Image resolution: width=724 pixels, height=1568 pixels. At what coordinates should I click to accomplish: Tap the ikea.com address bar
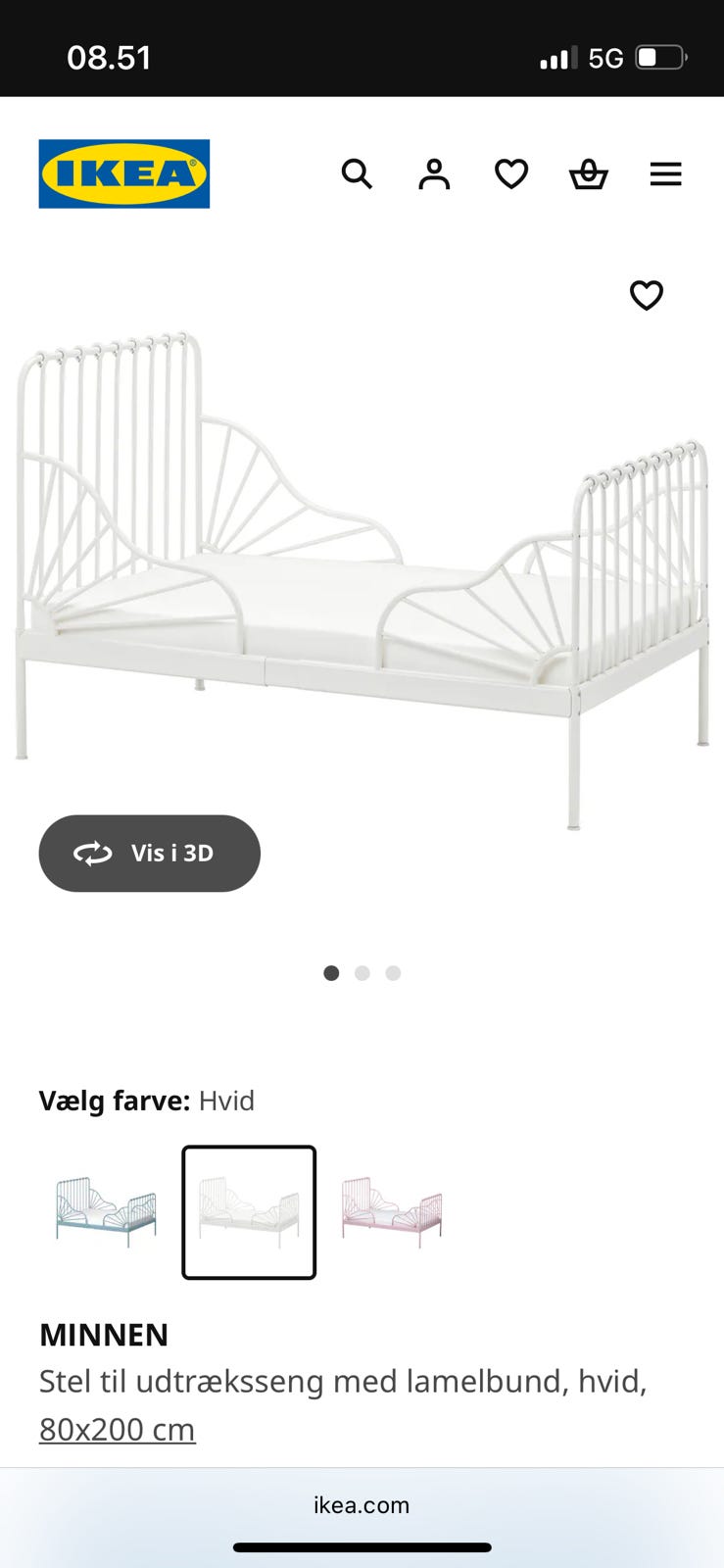click(x=362, y=1505)
